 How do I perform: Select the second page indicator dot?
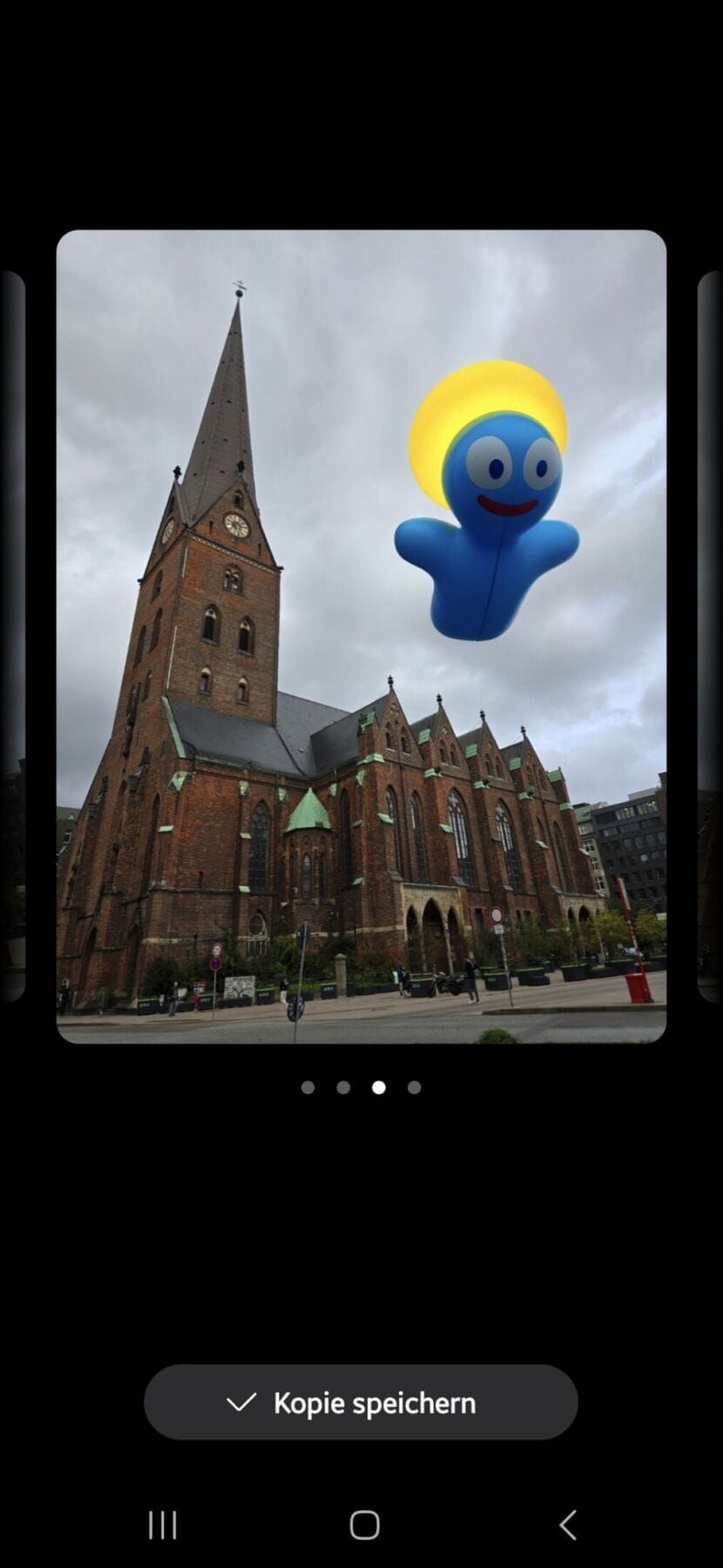pyautogui.click(x=343, y=1087)
